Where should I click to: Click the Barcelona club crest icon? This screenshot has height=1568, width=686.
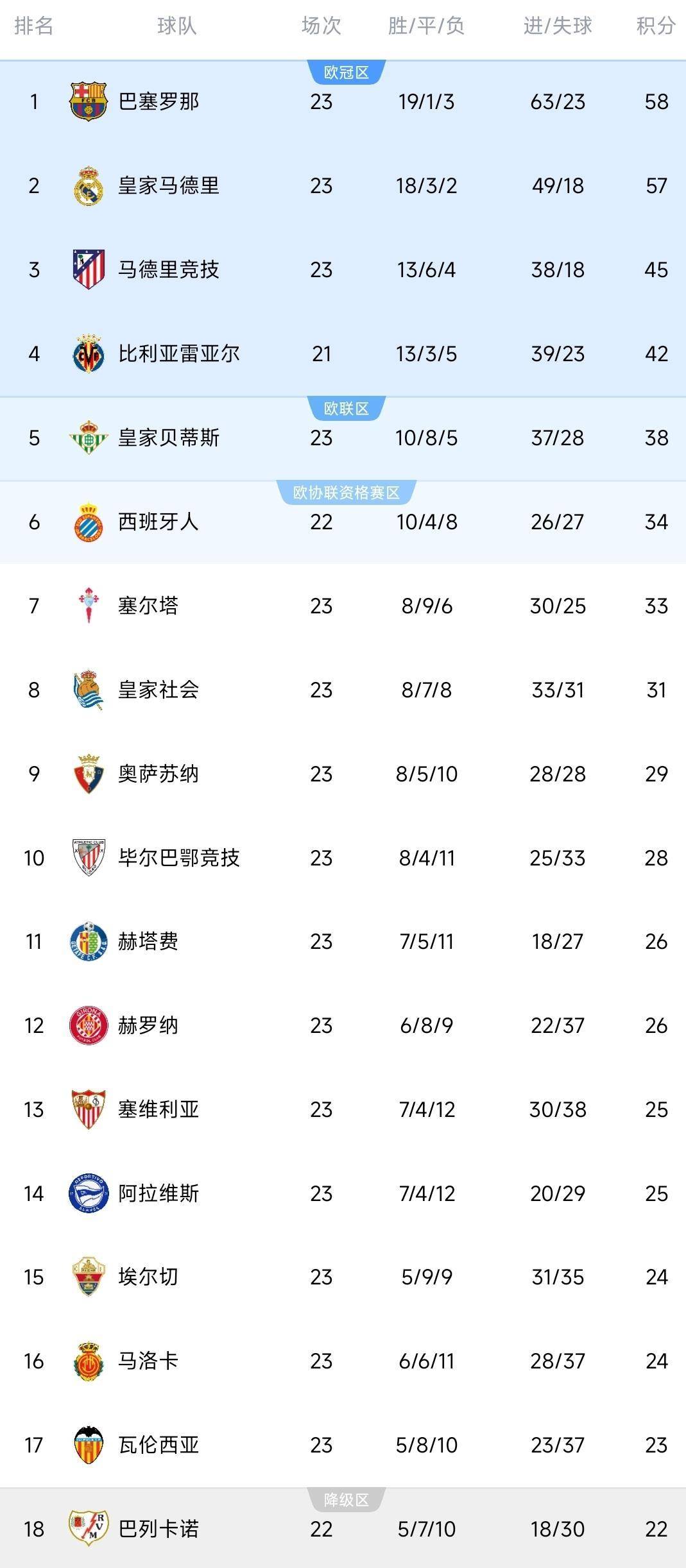88,101
